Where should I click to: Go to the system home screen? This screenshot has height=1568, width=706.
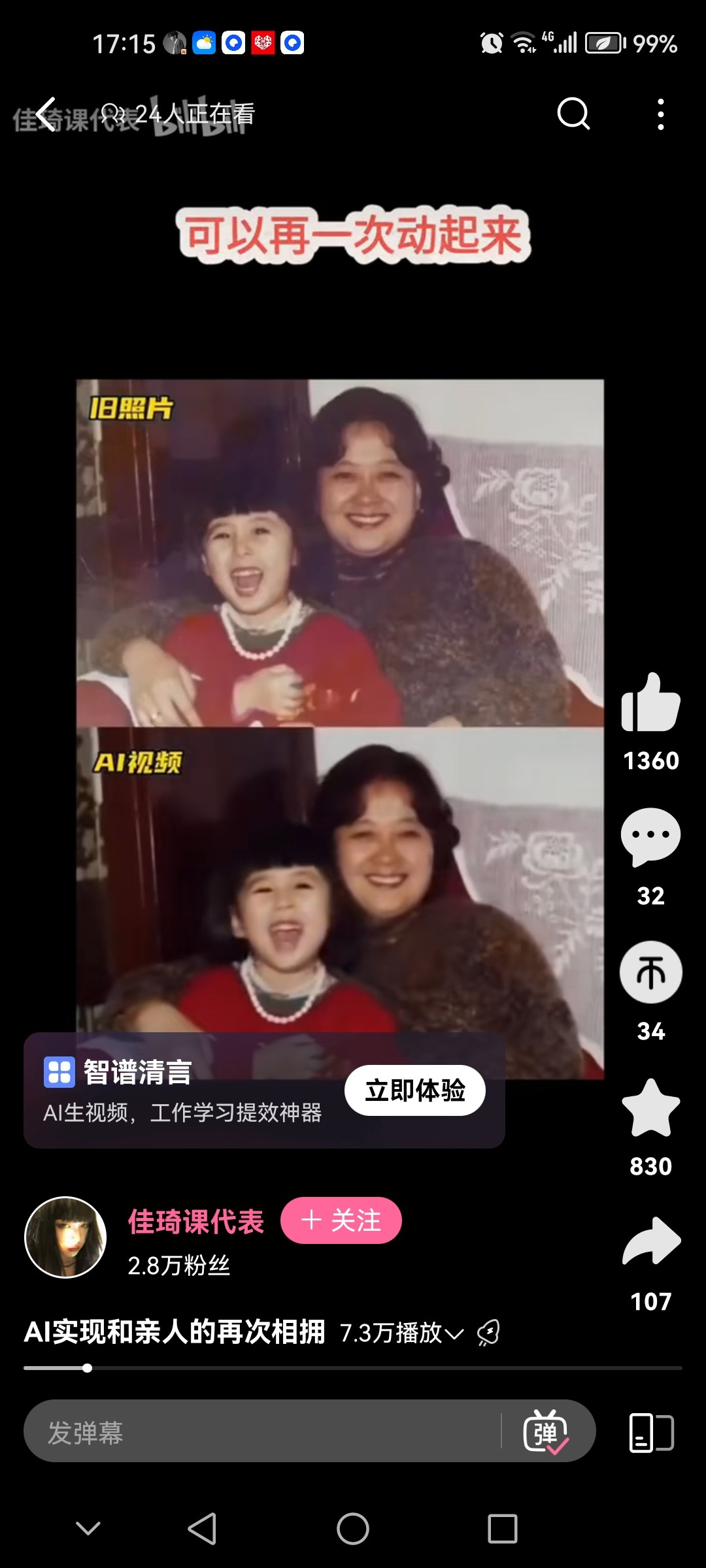pyautogui.click(x=353, y=1529)
